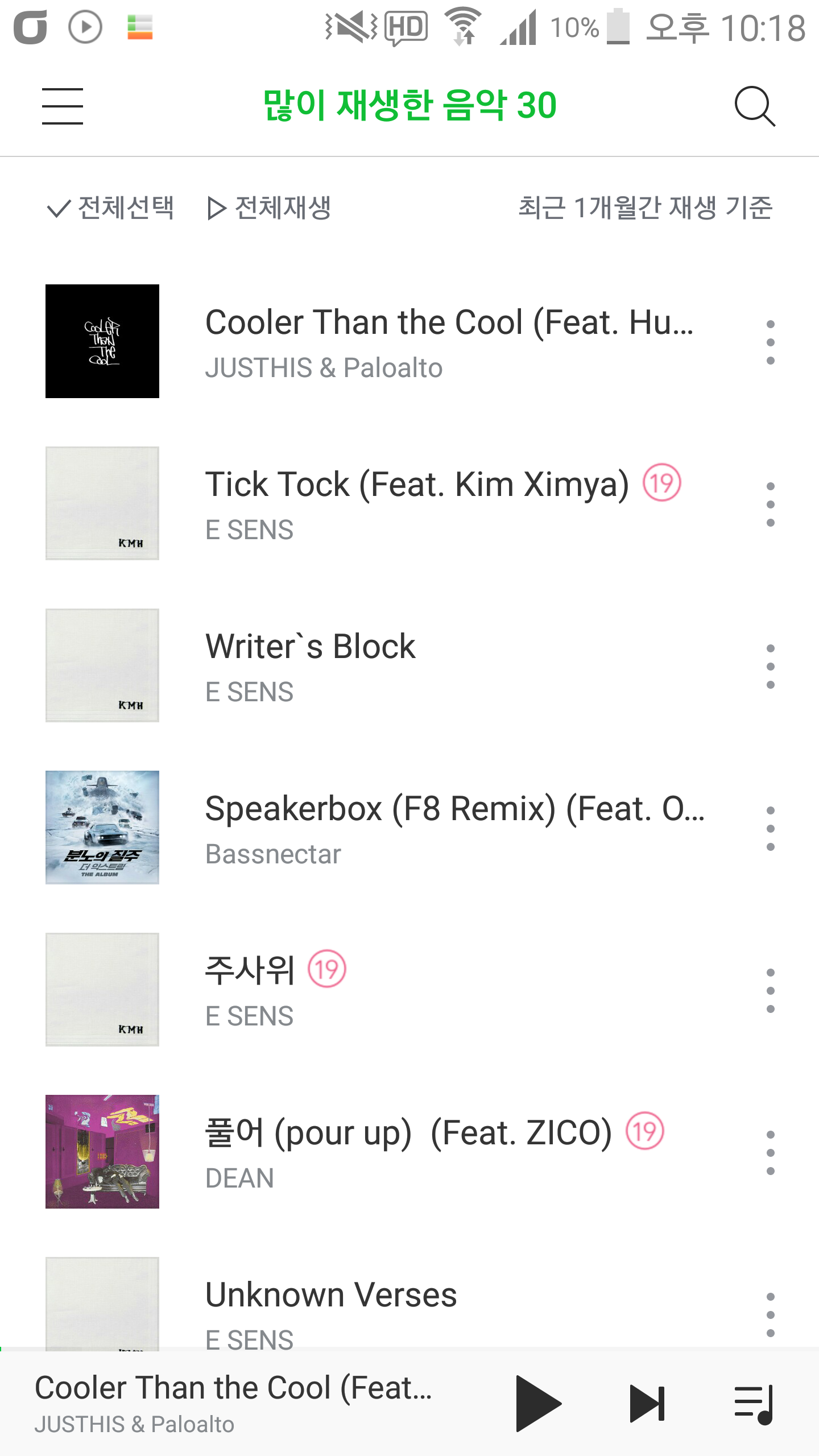Open more options for Speakerbox
This screenshot has width=819, height=1456.
pyautogui.click(x=770, y=828)
